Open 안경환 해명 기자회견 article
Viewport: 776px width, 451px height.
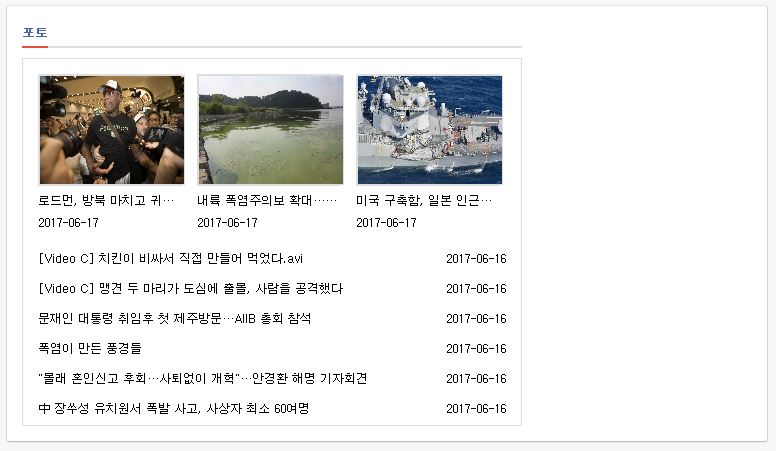[202, 379]
